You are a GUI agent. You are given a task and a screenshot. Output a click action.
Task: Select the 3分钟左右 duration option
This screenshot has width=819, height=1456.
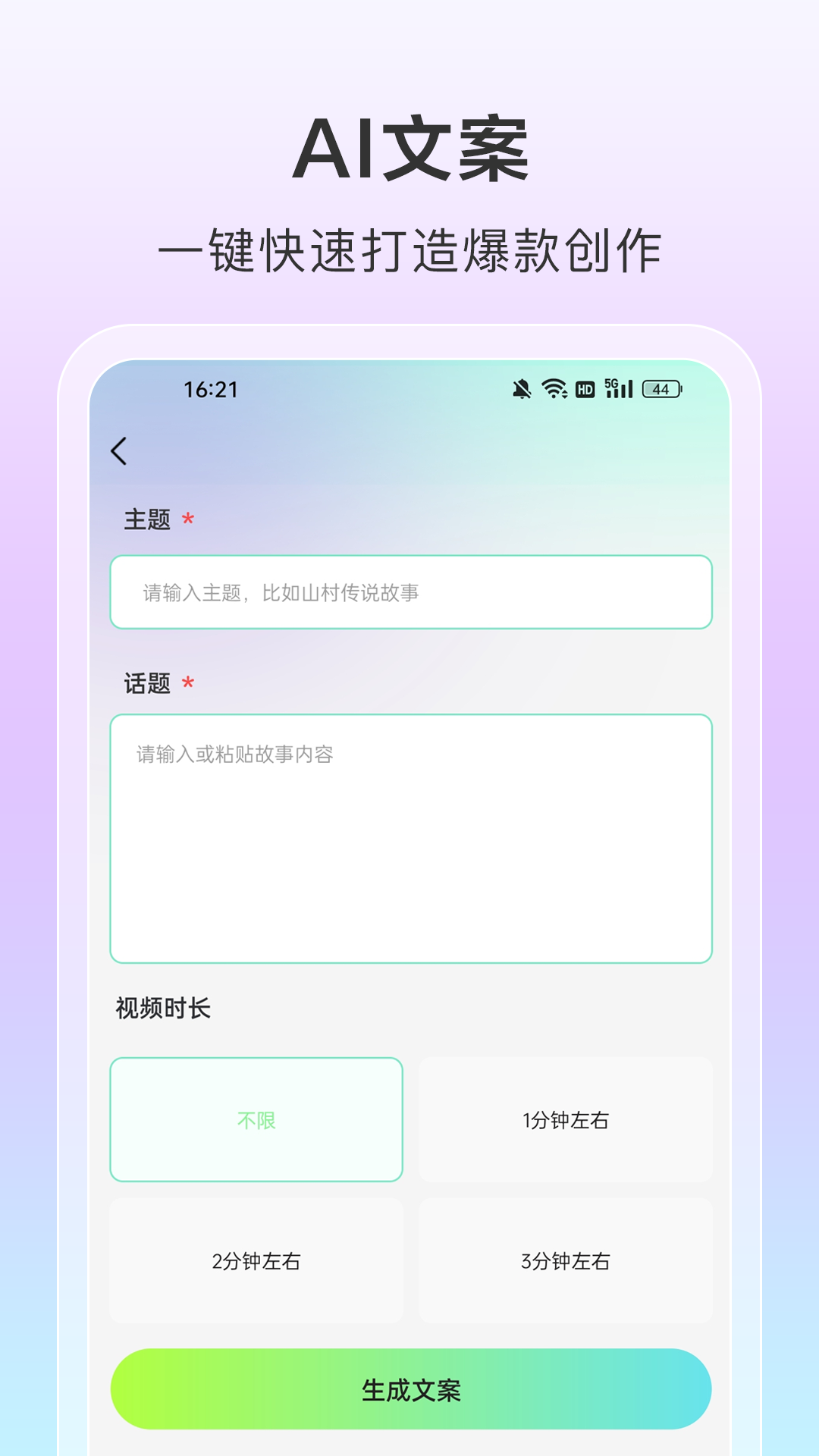coord(566,1261)
